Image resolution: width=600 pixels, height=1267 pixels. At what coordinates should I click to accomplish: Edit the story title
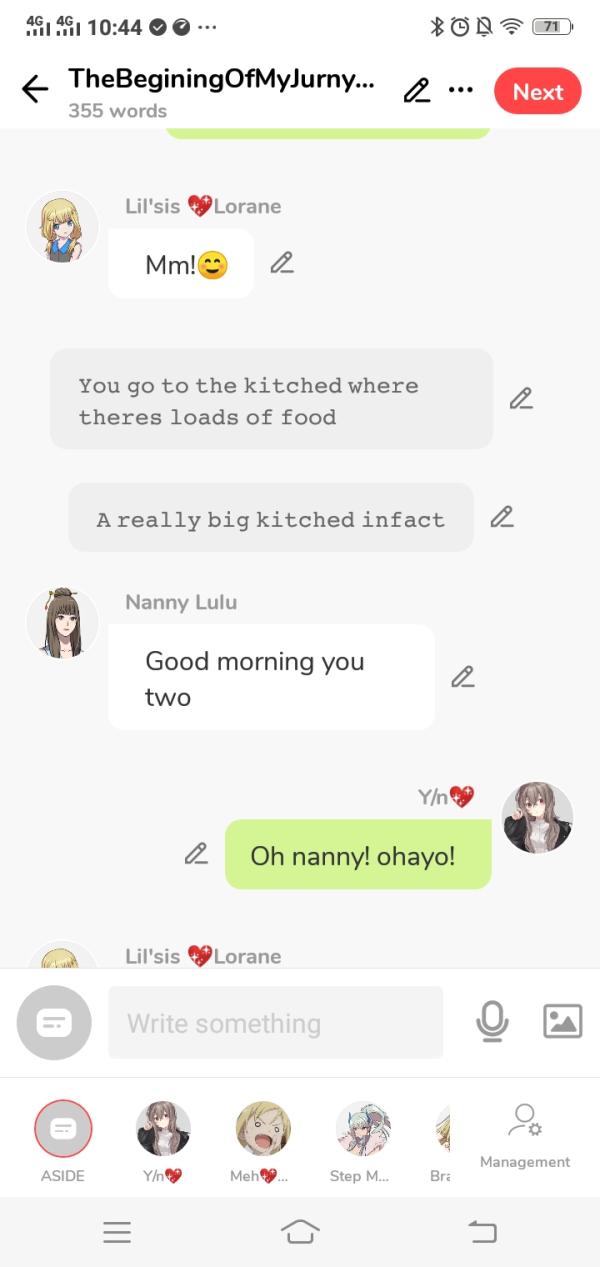[x=416, y=91]
